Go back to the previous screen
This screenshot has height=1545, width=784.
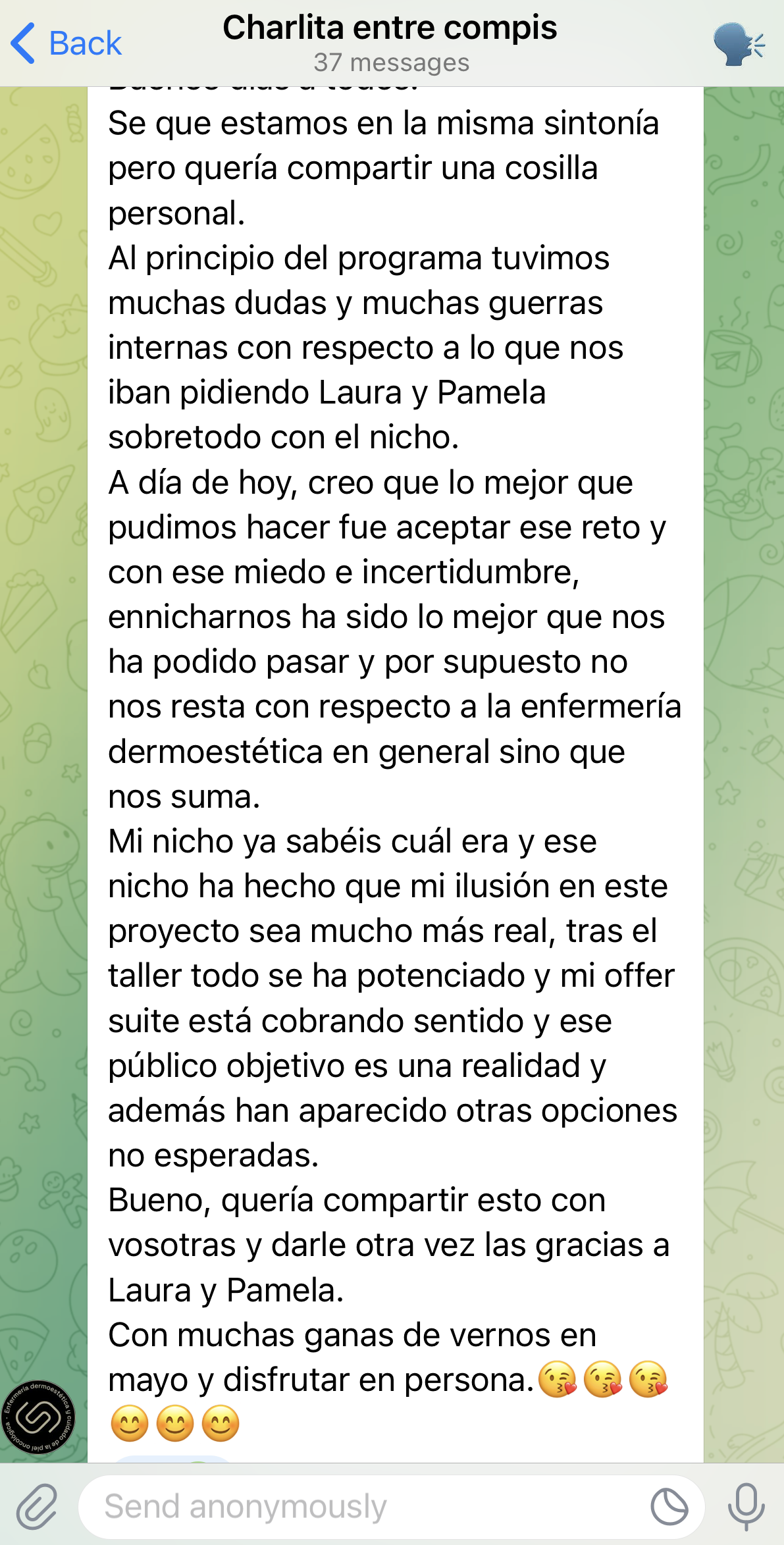(x=66, y=43)
